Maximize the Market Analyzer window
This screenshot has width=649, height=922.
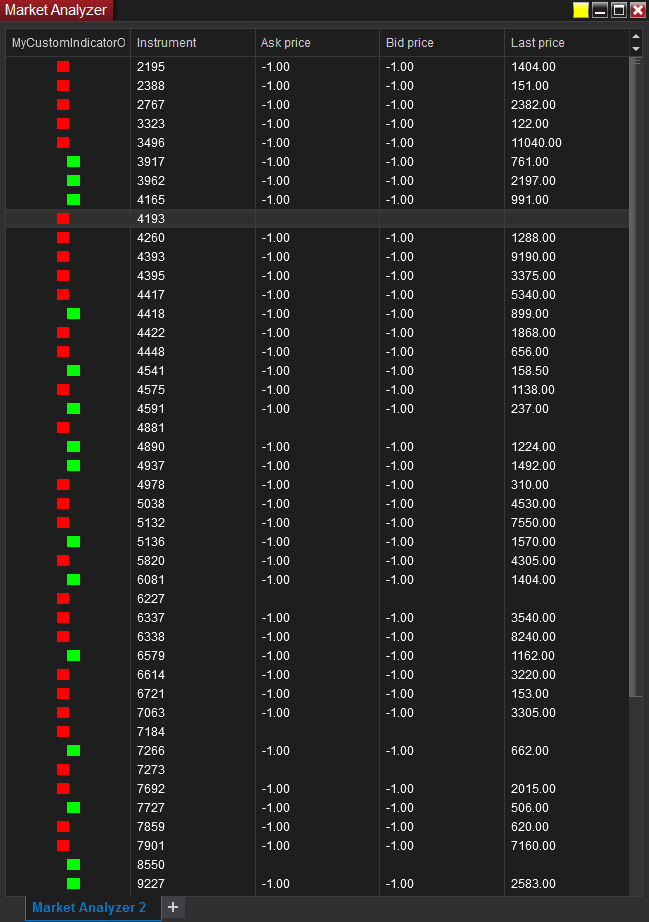pos(618,10)
